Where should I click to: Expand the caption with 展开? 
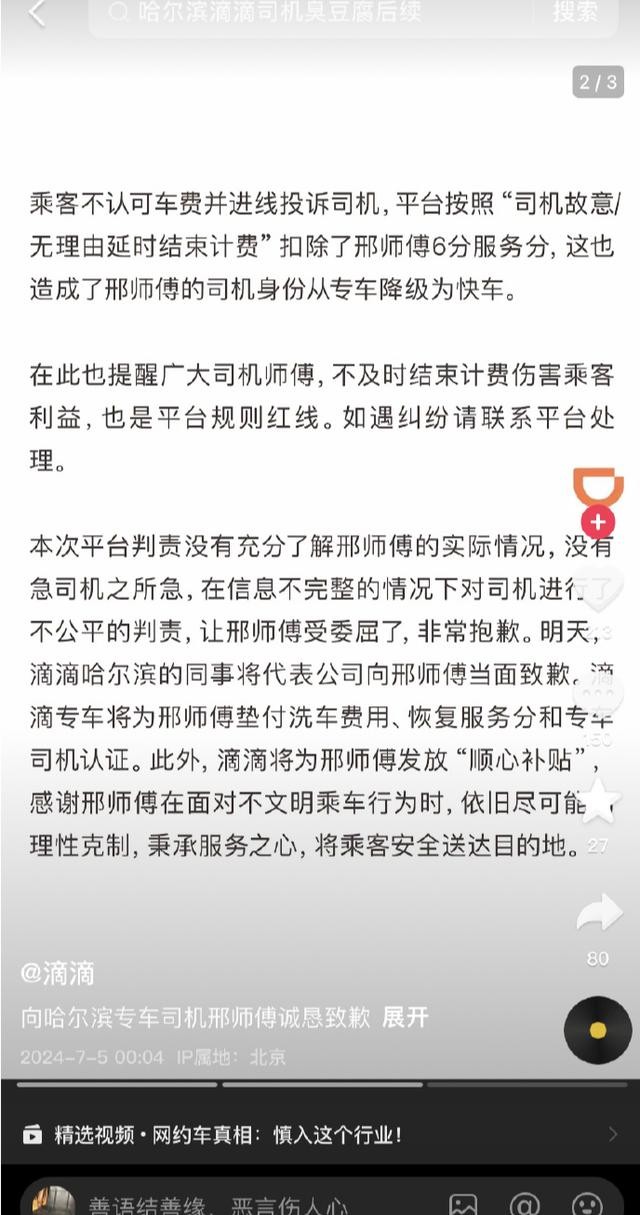click(x=405, y=1017)
